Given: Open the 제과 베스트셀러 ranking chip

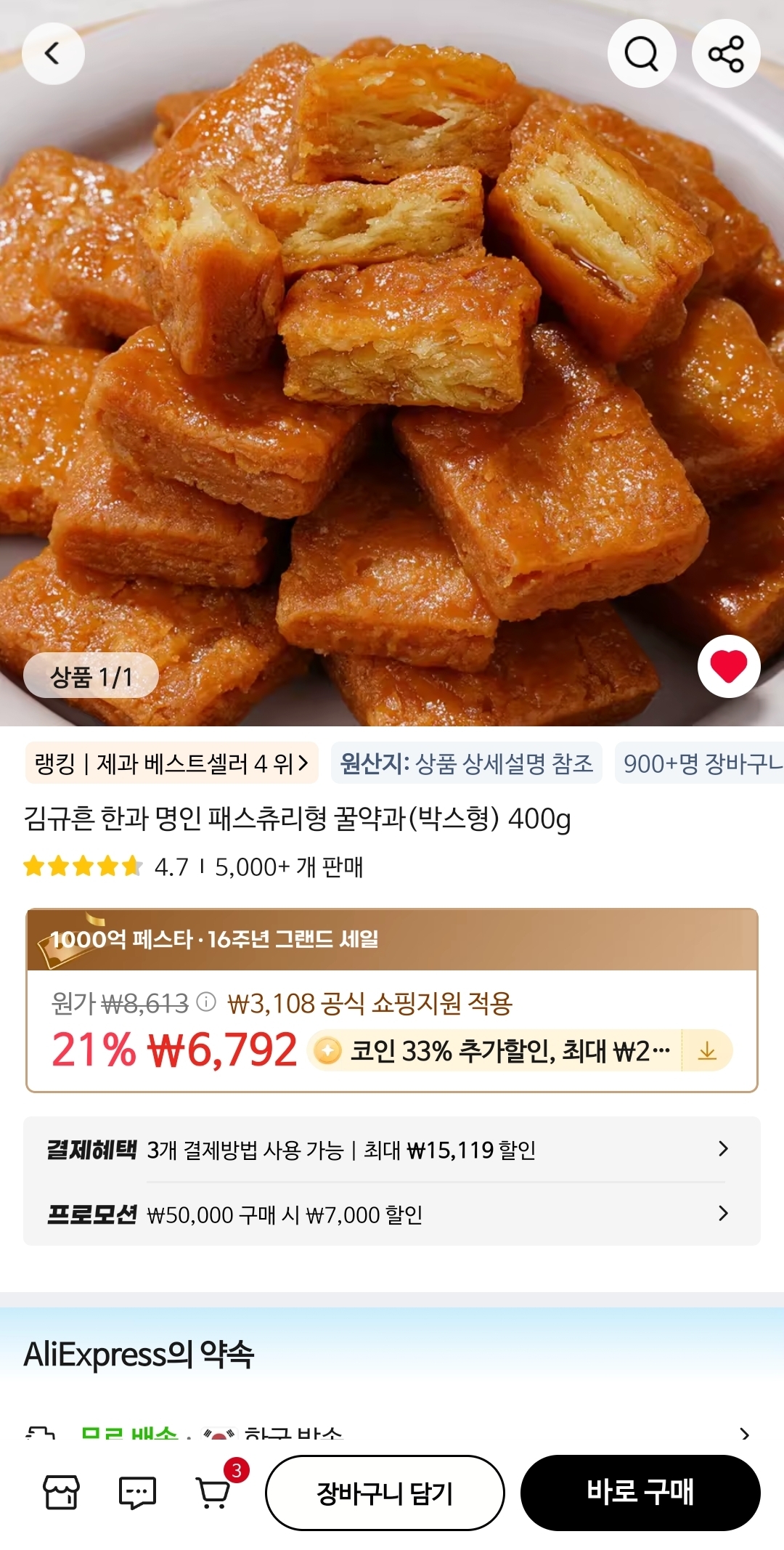Looking at the screenshot, I should (172, 763).
